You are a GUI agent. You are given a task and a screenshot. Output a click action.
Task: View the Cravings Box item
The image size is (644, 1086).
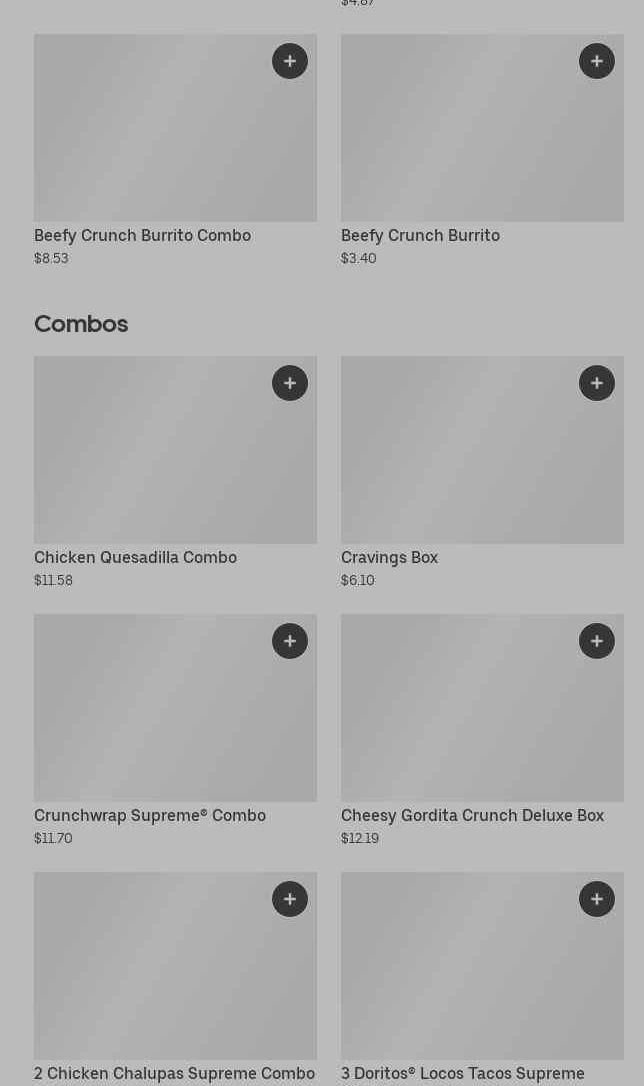389,558
